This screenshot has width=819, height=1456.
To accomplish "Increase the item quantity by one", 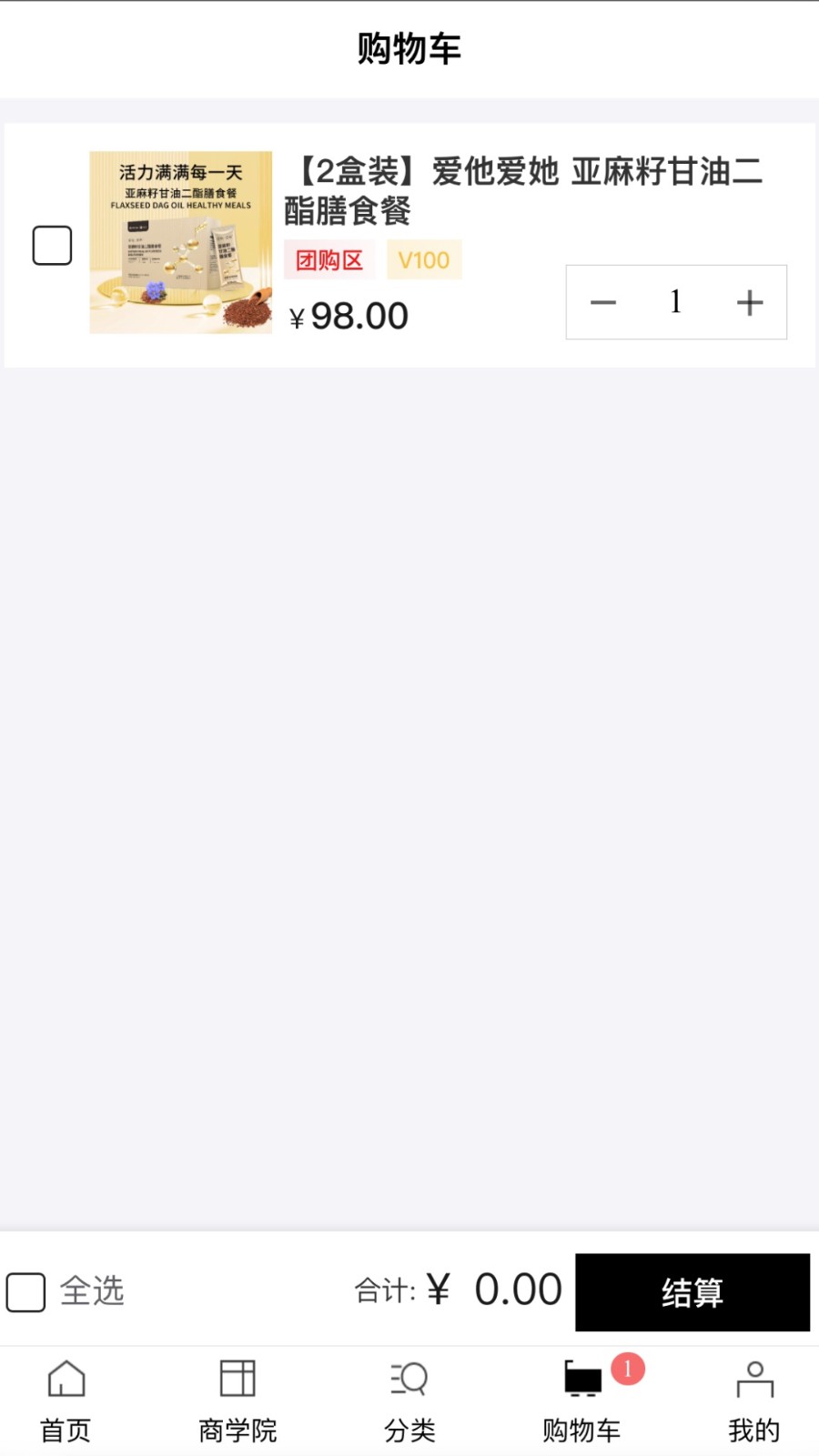I will [750, 302].
